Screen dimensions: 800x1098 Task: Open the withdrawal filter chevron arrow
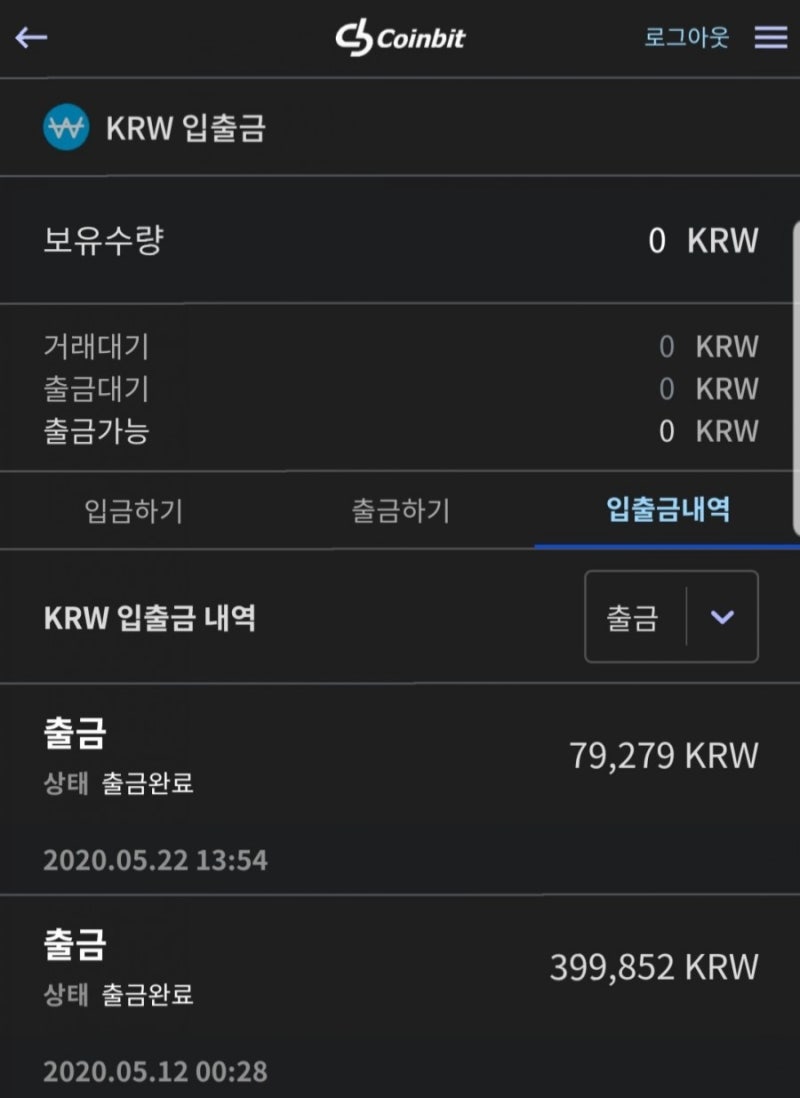(720, 617)
